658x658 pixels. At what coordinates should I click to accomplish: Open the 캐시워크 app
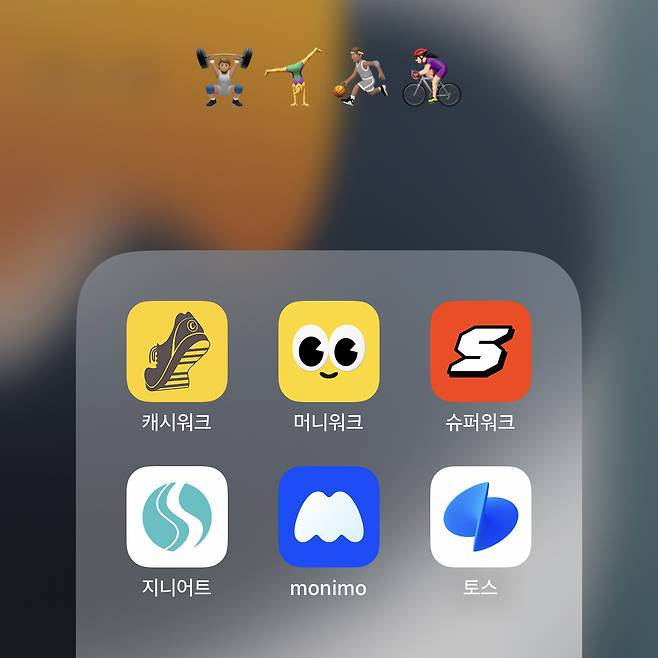177,351
